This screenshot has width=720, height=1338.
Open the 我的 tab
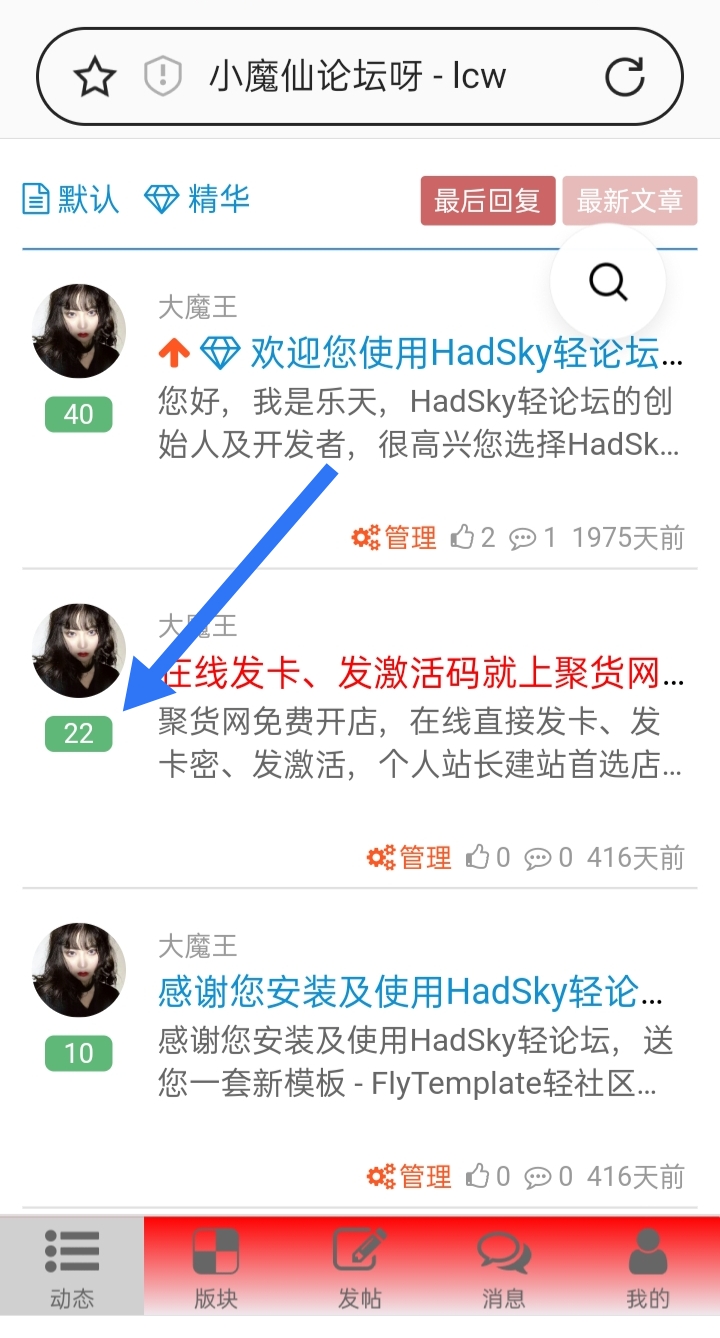click(647, 1267)
